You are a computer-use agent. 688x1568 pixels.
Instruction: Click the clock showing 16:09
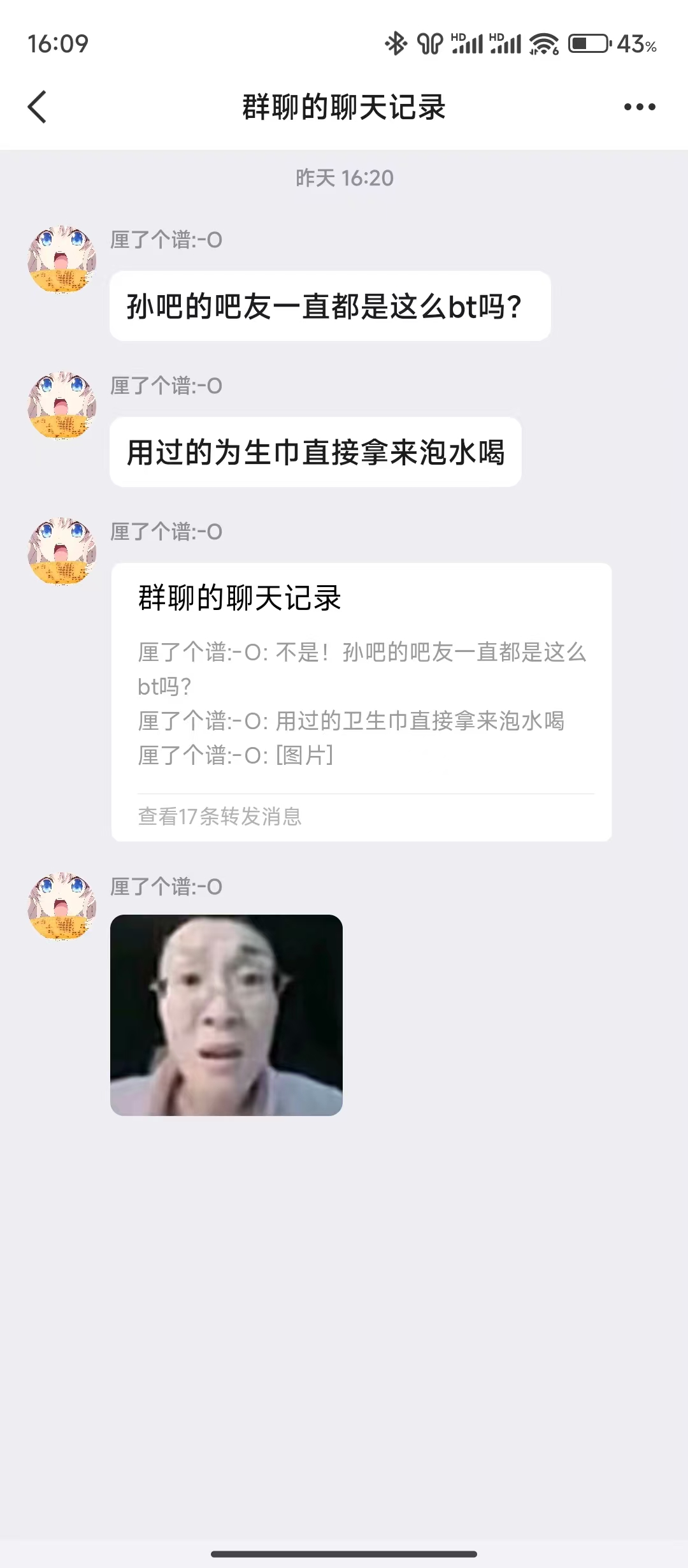tap(59, 45)
